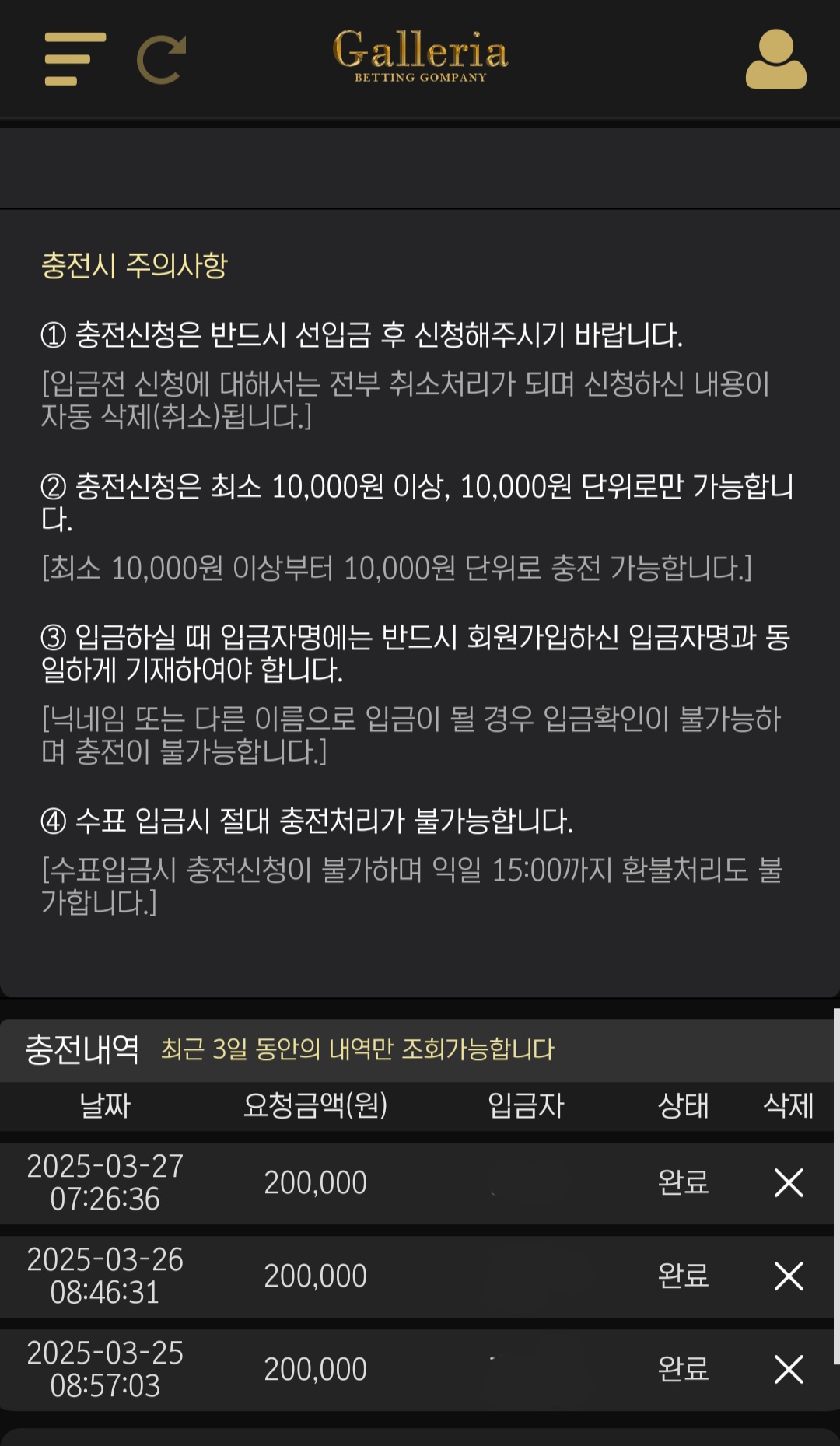The width and height of the screenshot is (840, 1446).
Task: Delete the 2025-03-27 charge record
Action: [789, 1182]
